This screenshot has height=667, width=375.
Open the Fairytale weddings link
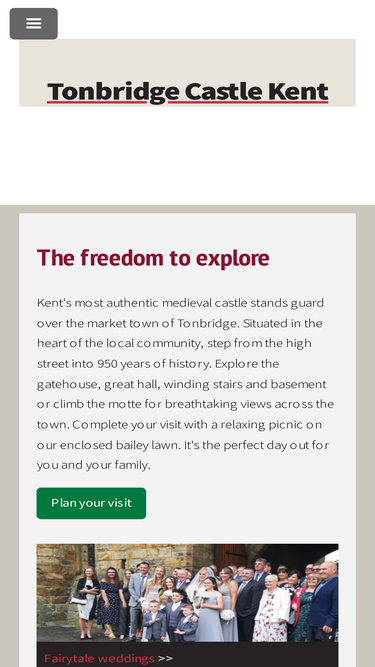pyautogui.click(x=99, y=658)
